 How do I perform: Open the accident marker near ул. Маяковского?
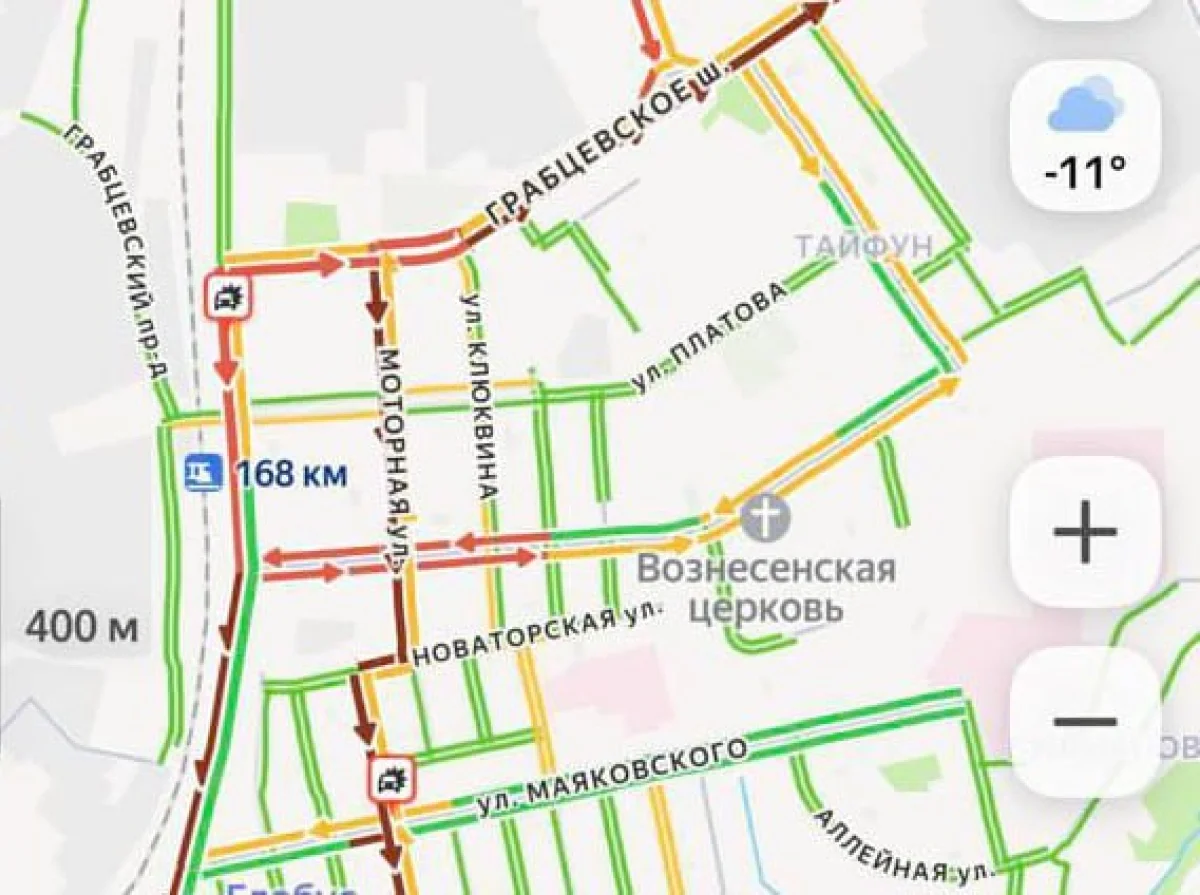[391, 777]
